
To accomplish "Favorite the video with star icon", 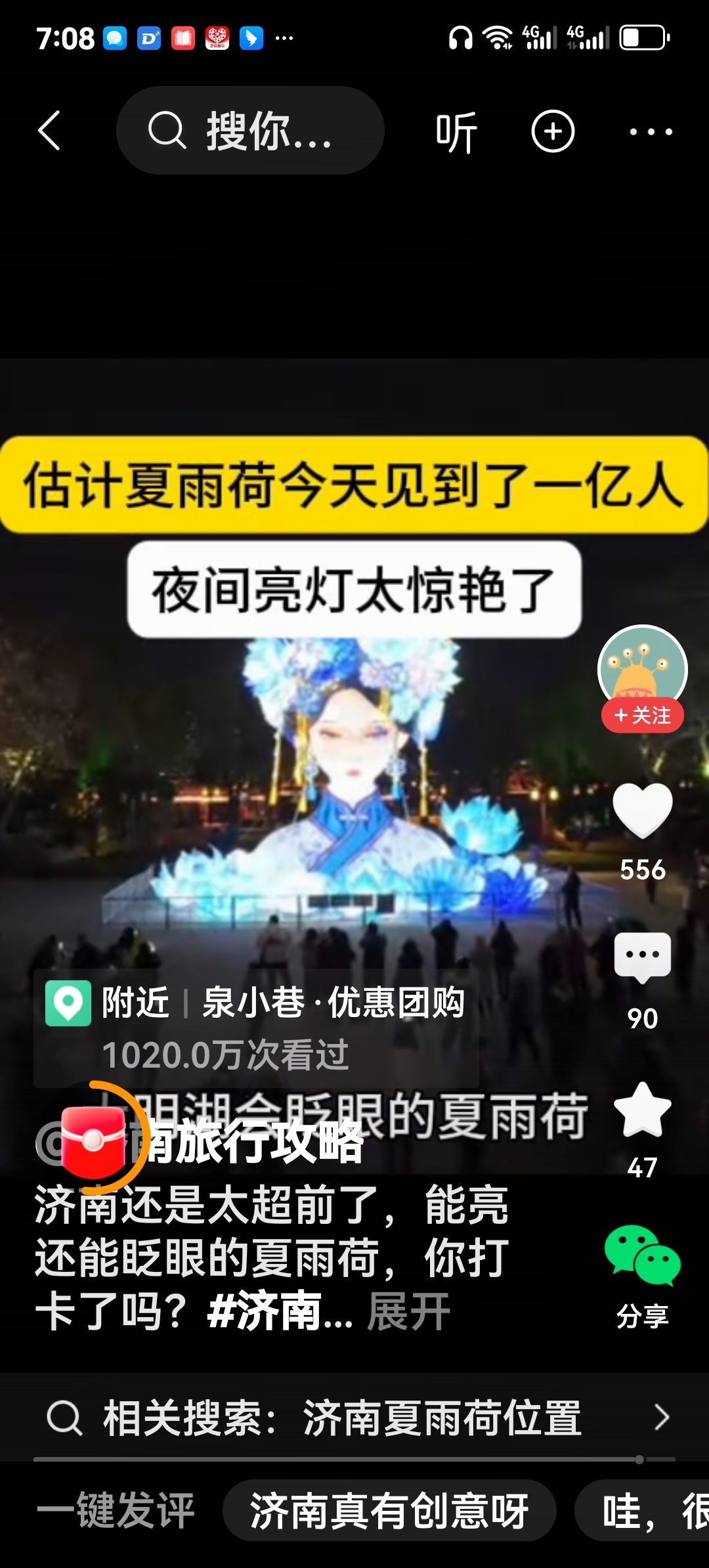I will [x=642, y=1110].
